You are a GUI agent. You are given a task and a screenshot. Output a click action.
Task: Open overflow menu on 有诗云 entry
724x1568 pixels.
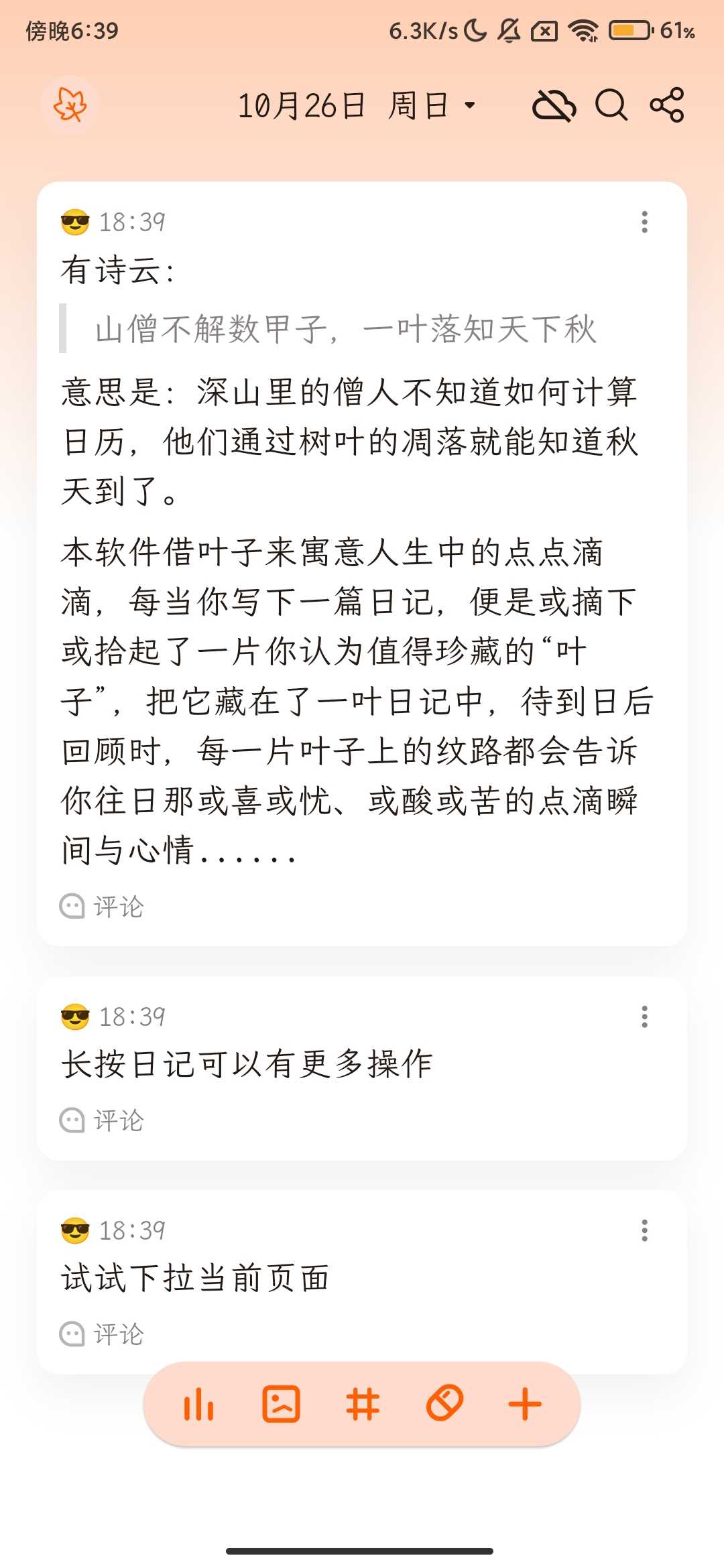(x=644, y=222)
